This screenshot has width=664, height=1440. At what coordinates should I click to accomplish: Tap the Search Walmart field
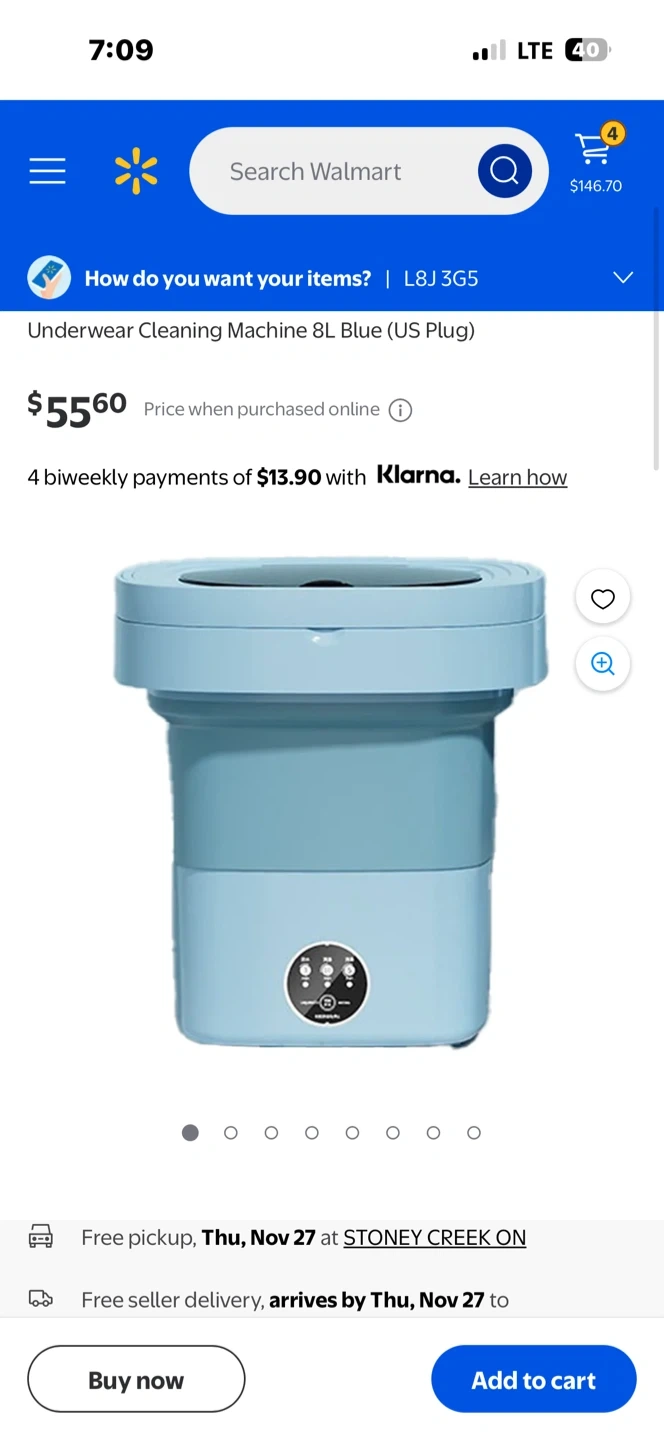pyautogui.click(x=335, y=171)
